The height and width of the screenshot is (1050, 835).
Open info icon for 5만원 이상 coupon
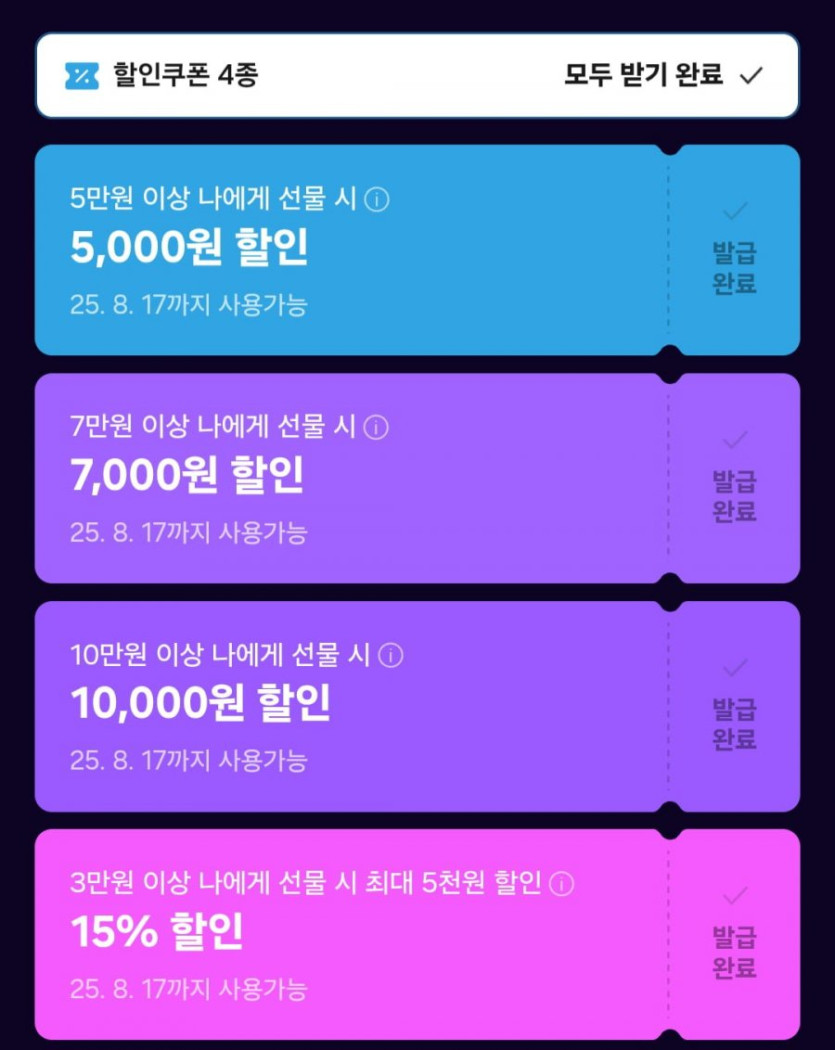(x=377, y=200)
